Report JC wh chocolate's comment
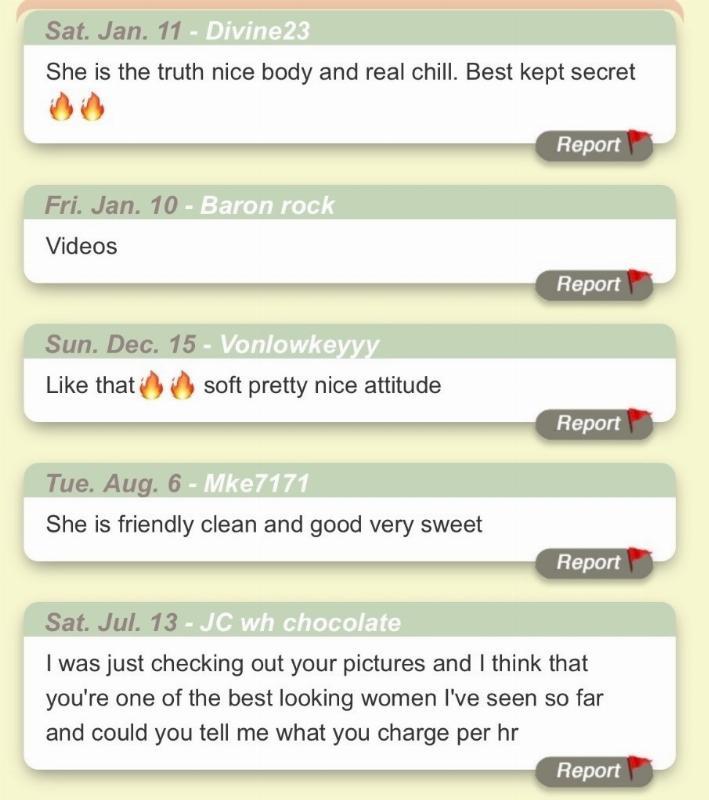Viewport: 709px width, 800px height. click(592, 771)
